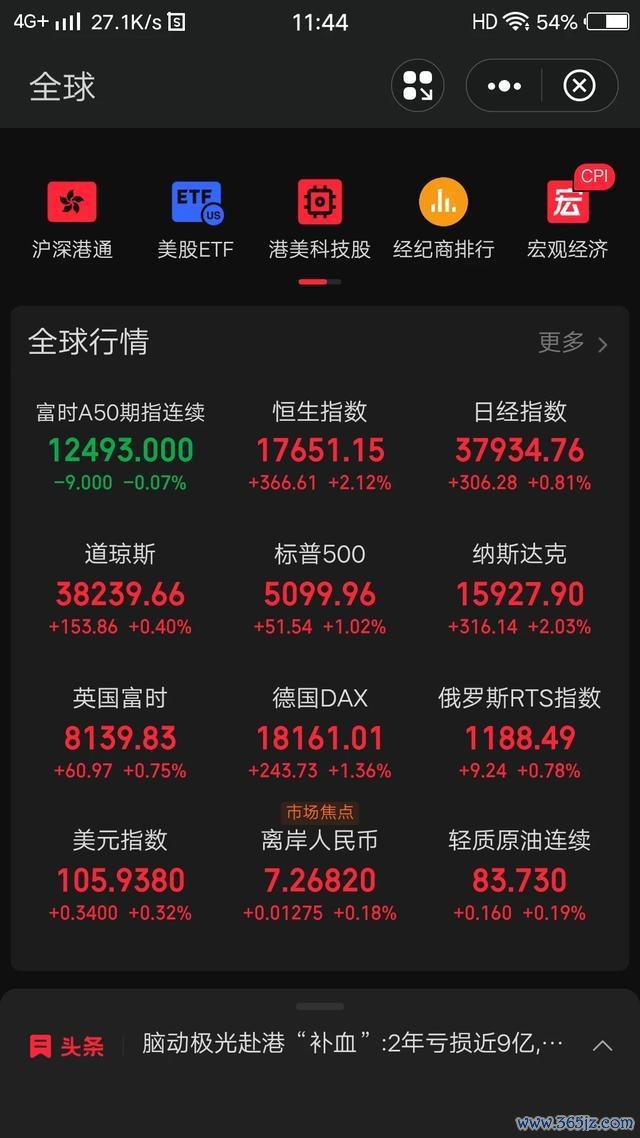Open 美股ETF section
Viewport: 640px width, 1138px height.
196,219
